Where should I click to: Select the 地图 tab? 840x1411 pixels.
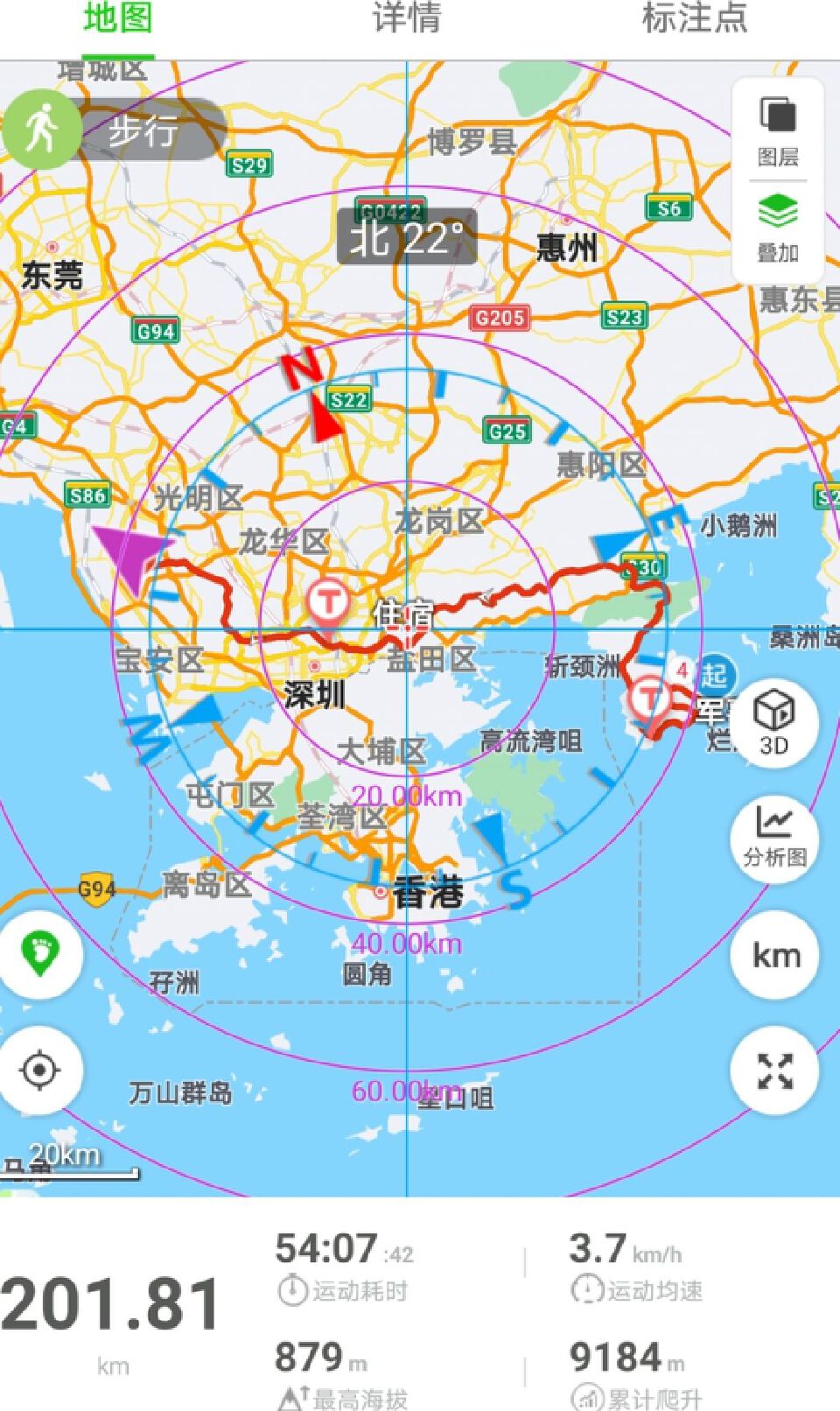click(118, 19)
